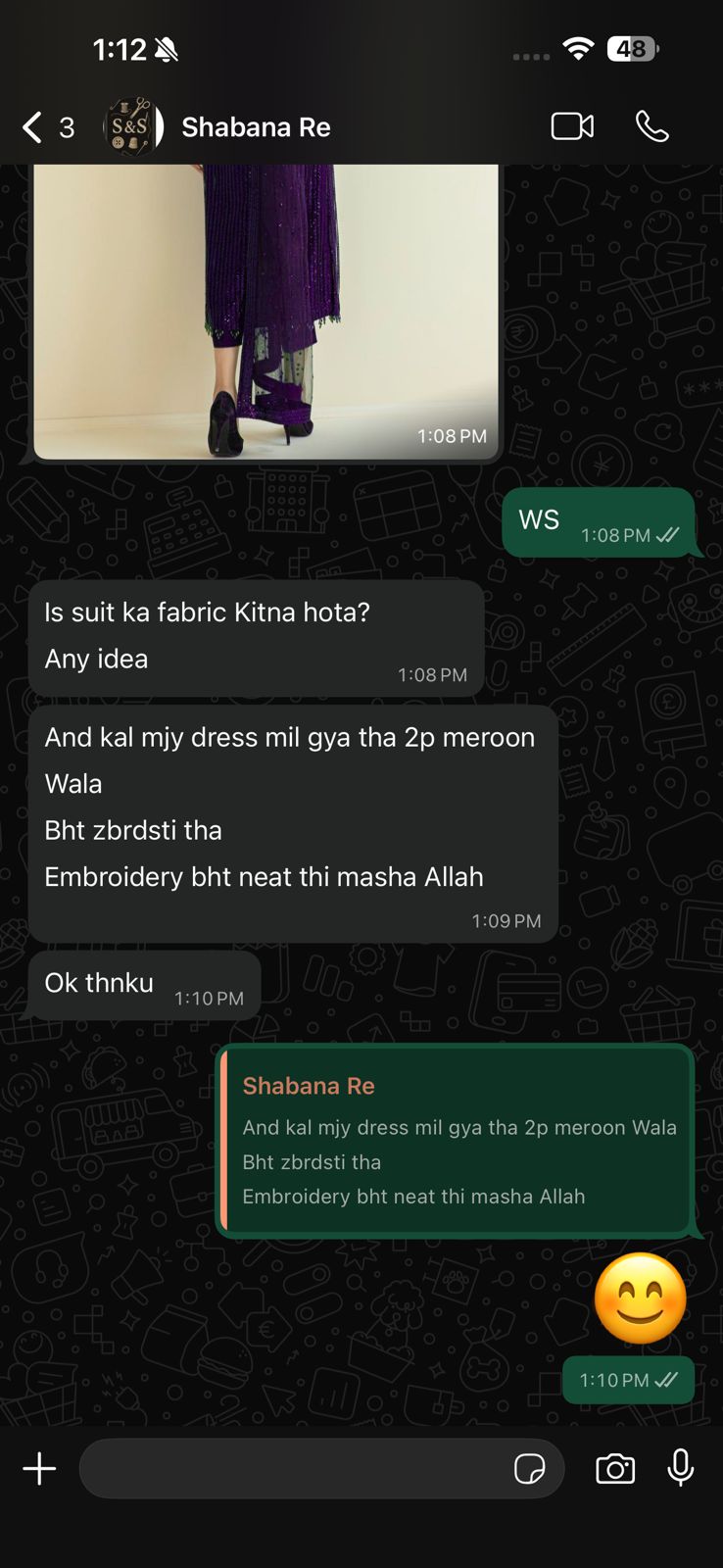This screenshot has width=723, height=1568.
Task: Start a video call with Shabana Re
Action: 572,126
